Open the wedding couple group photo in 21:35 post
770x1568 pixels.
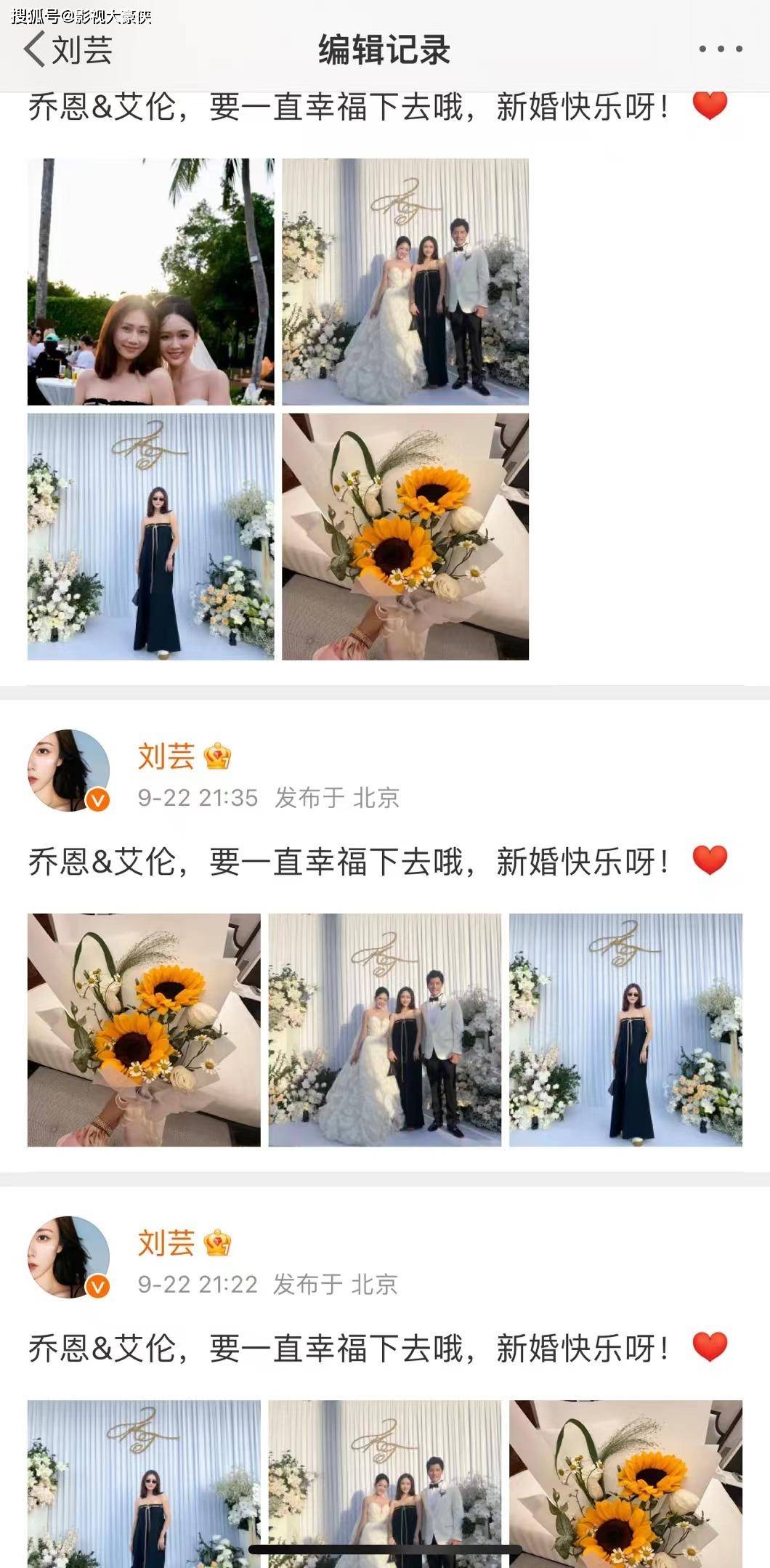coord(385,1030)
